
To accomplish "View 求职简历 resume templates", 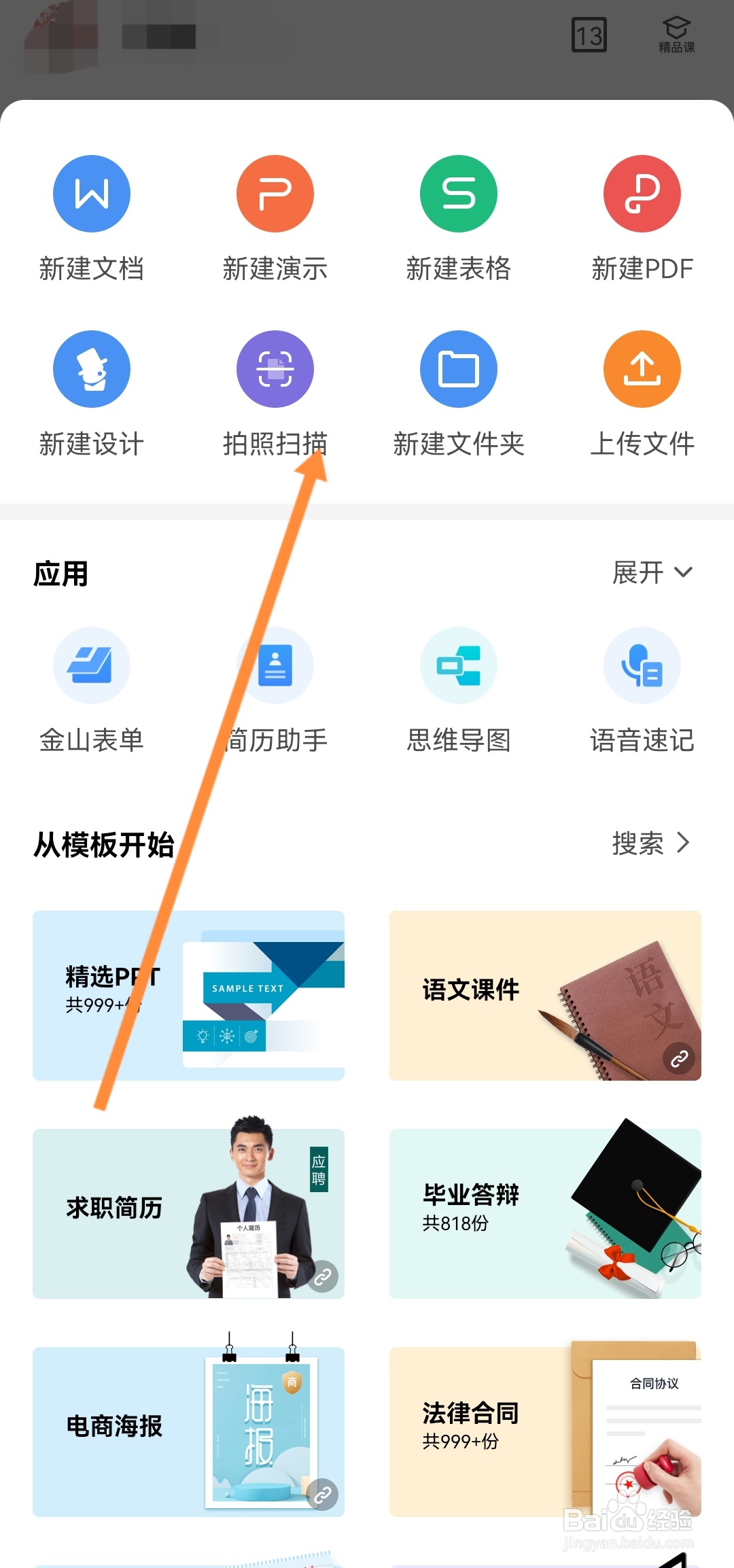I will (188, 1213).
